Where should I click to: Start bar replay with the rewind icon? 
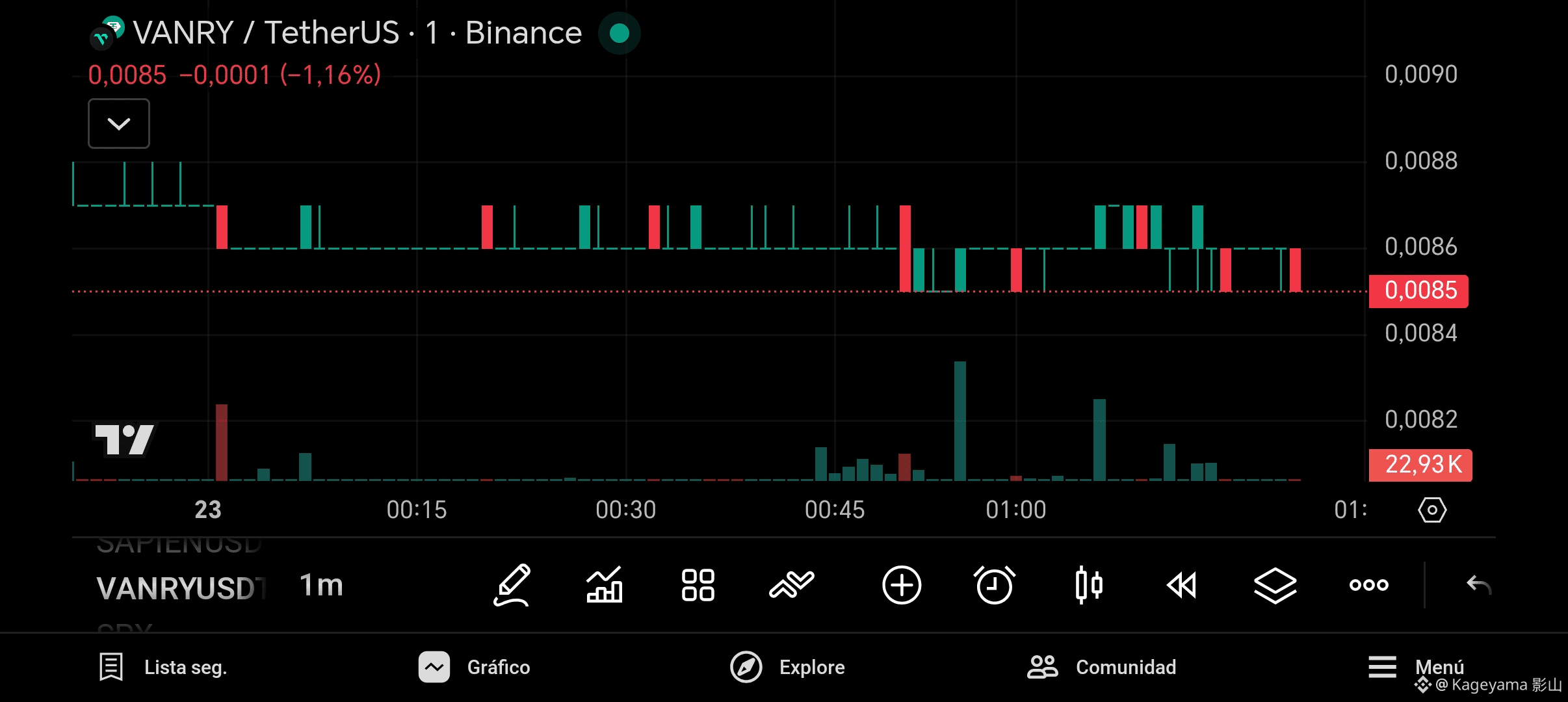tap(1181, 585)
